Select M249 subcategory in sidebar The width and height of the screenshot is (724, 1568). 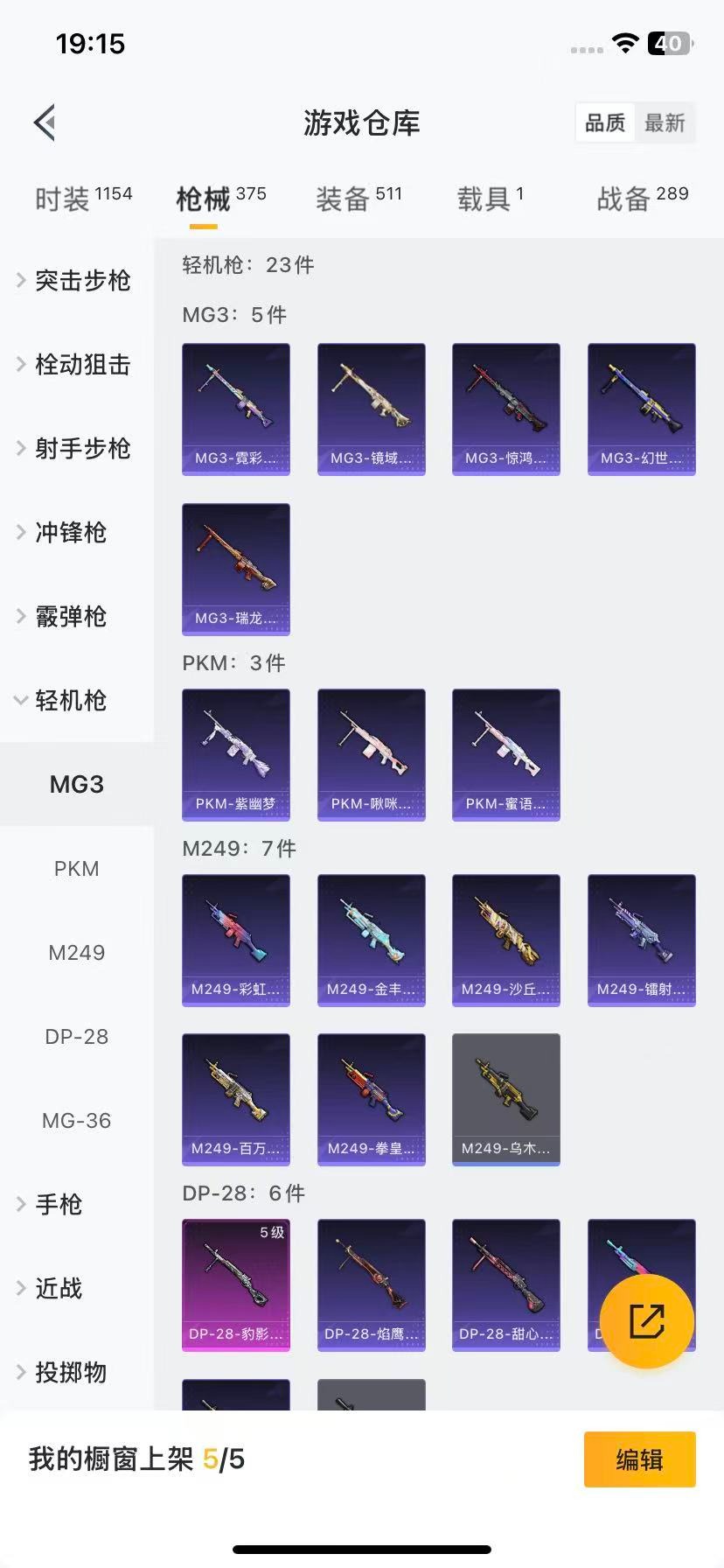[x=77, y=952]
